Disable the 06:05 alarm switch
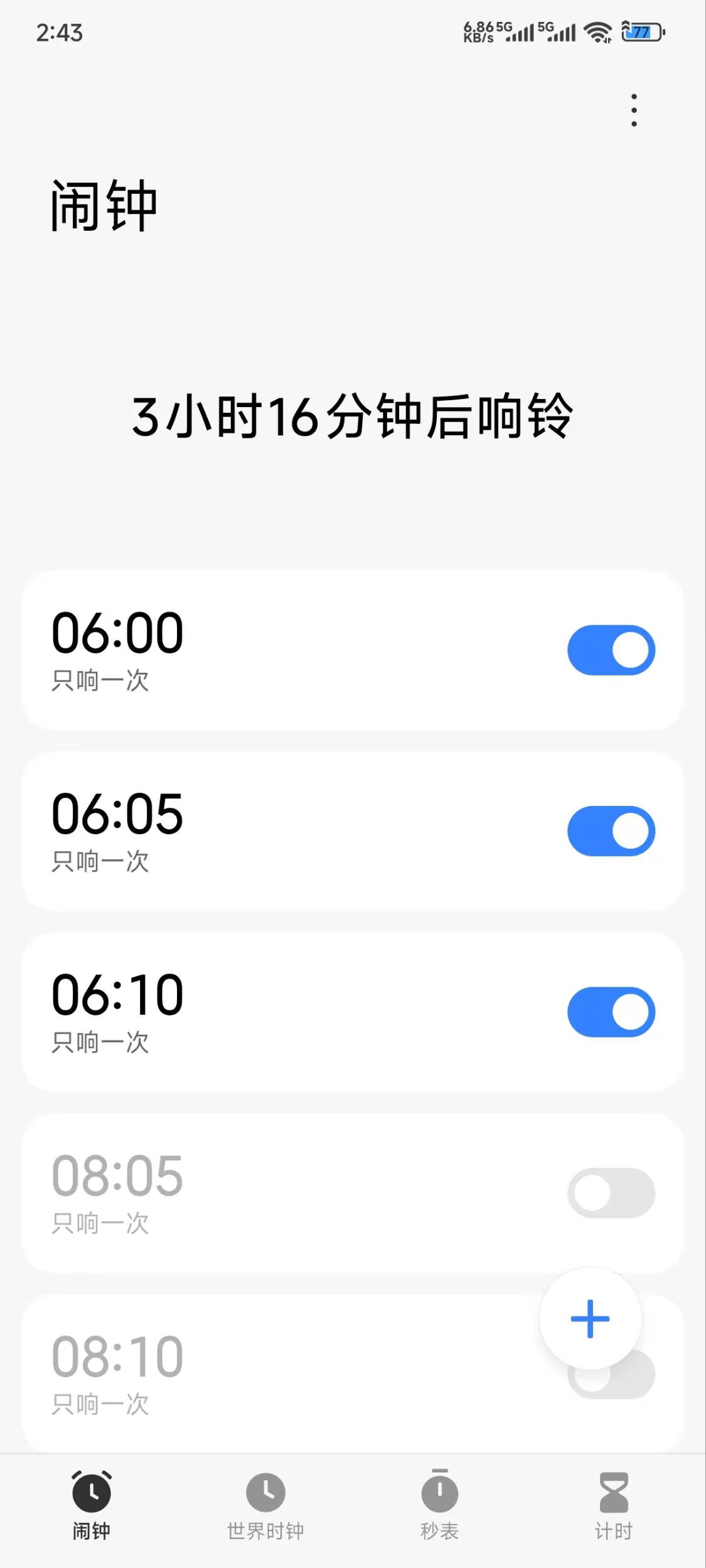Viewport: 706px width, 1568px height. (611, 831)
